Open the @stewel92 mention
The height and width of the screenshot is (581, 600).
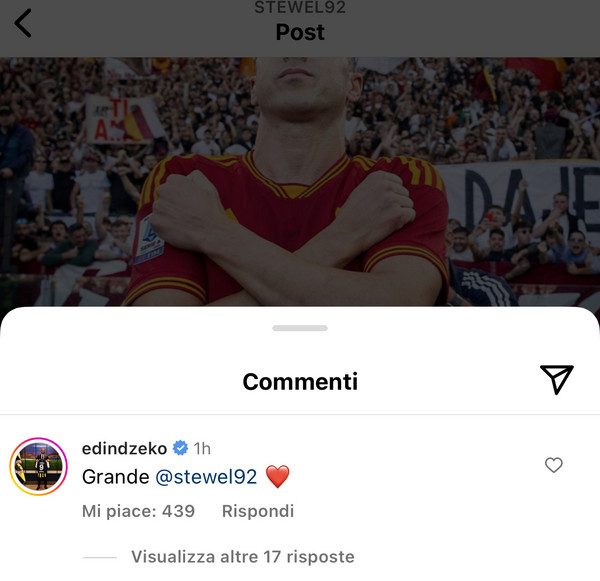click(207, 478)
